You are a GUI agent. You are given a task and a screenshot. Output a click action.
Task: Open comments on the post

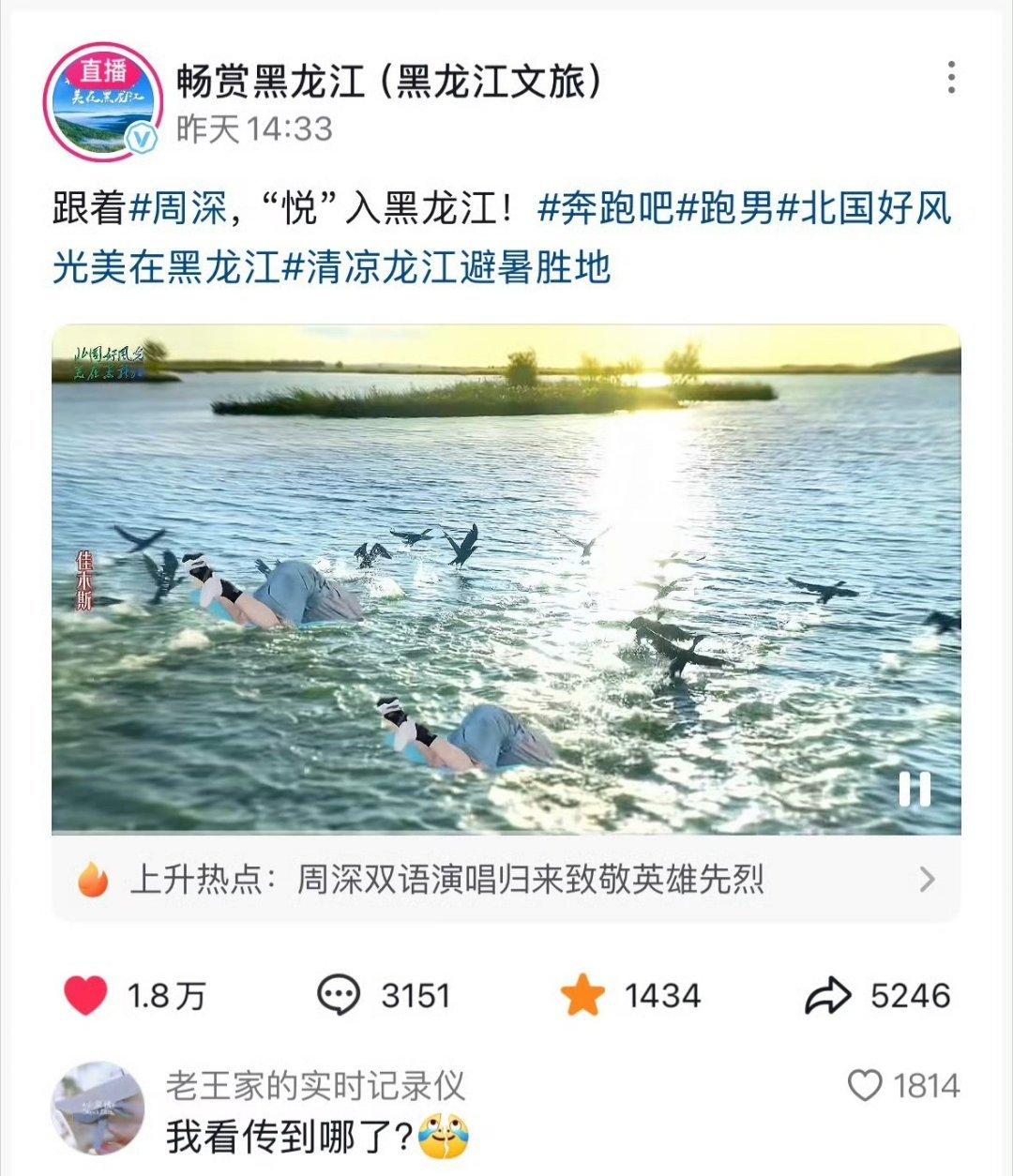tap(338, 995)
